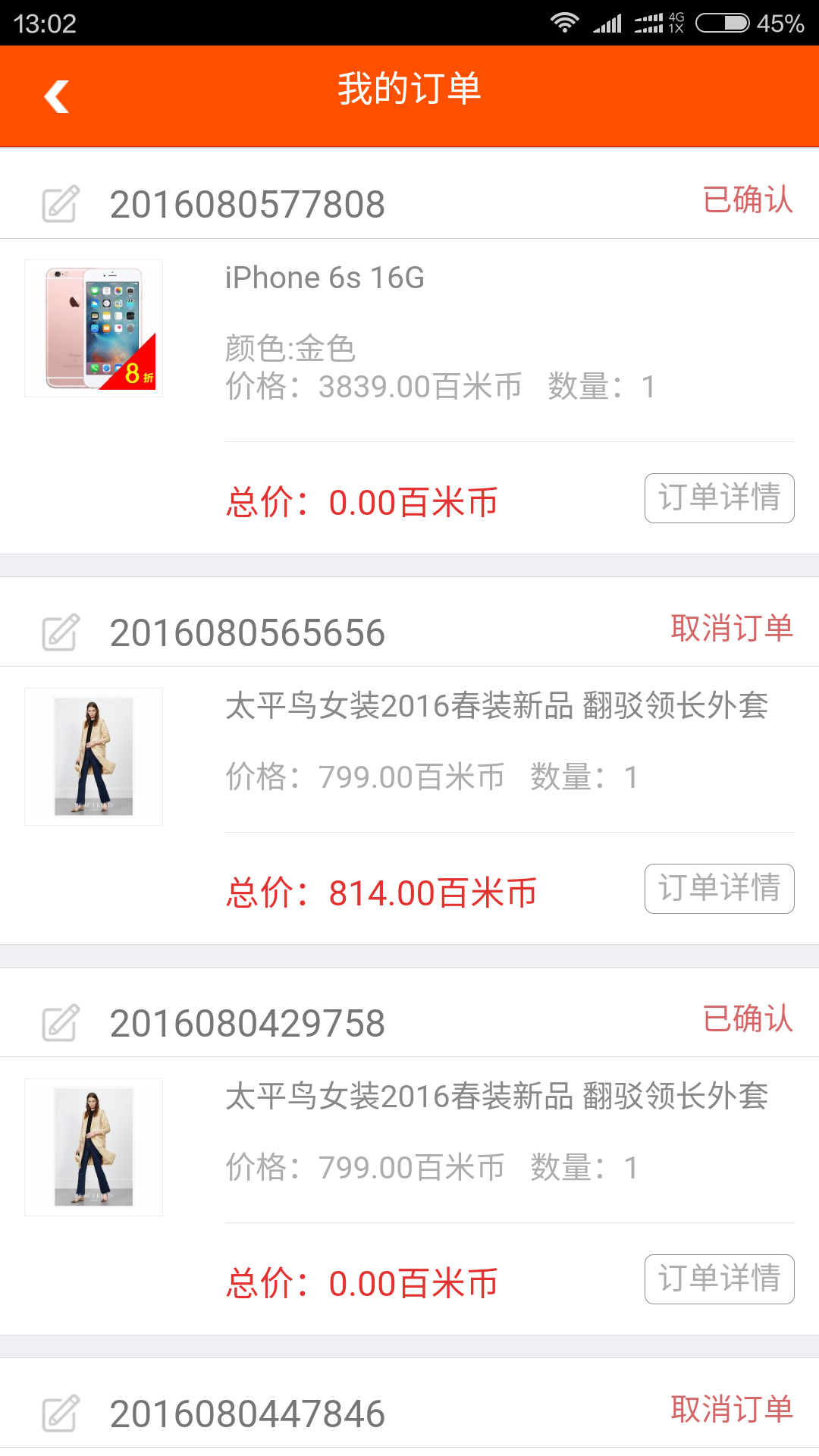Image resolution: width=819 pixels, height=1456 pixels.
Task: Go back from My Orders page
Action: pyautogui.click(x=57, y=96)
